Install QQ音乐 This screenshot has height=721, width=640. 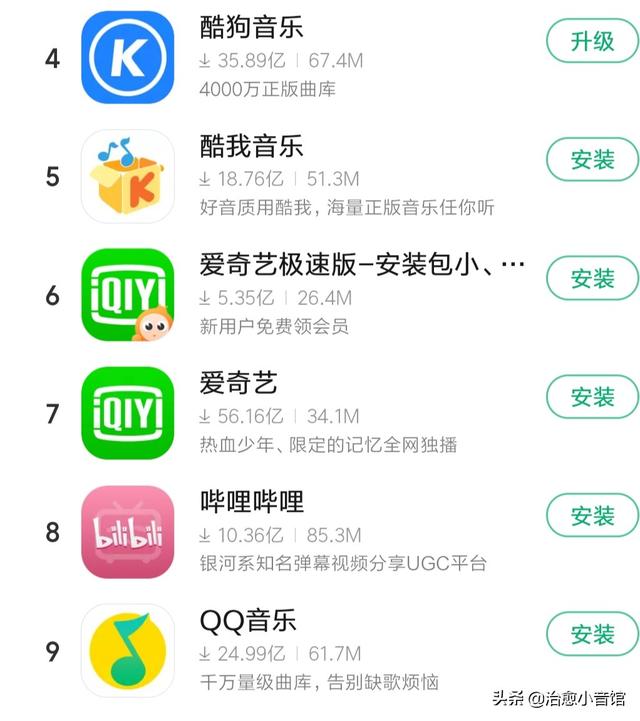click(592, 635)
